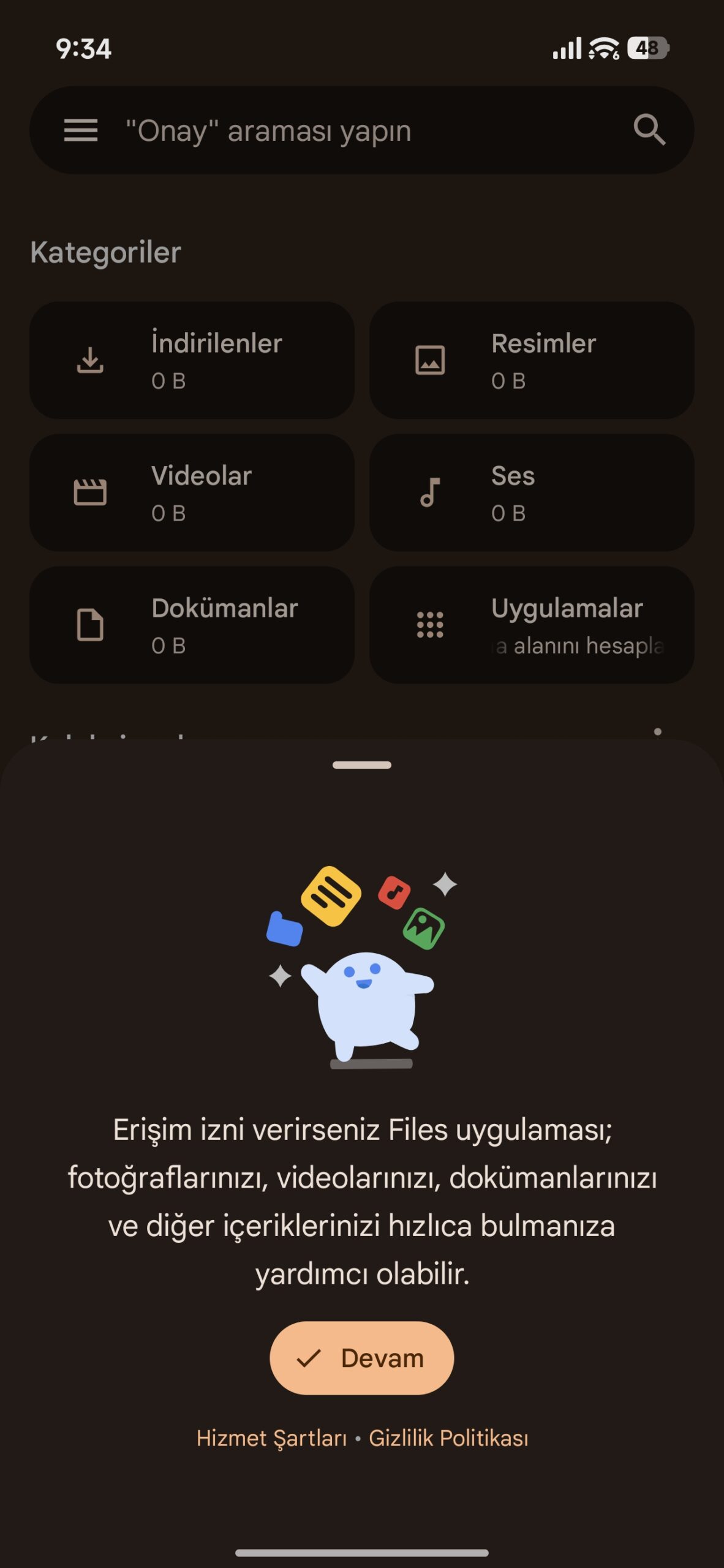
Task: Tap the Devam button to continue
Action: 361,1358
